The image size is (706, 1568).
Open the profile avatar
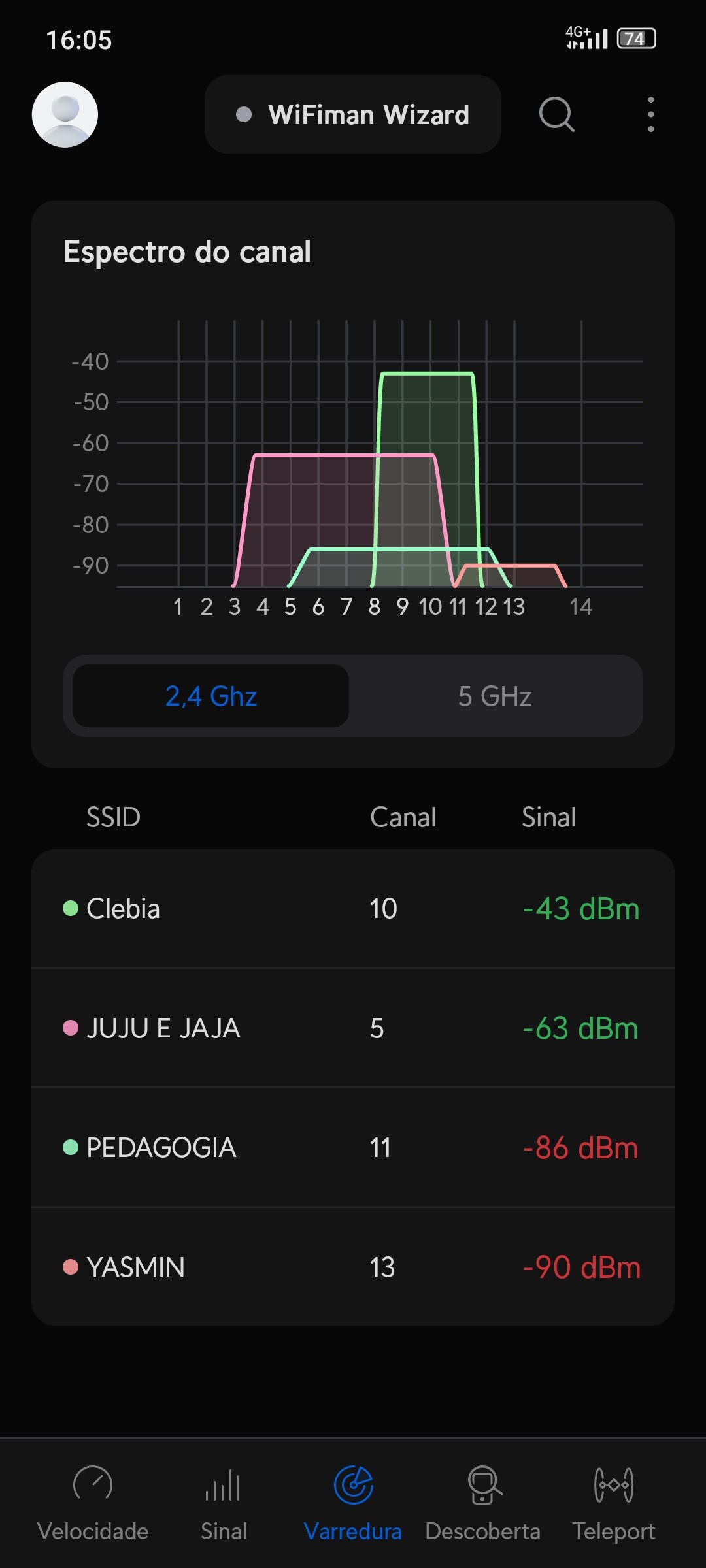(65, 114)
